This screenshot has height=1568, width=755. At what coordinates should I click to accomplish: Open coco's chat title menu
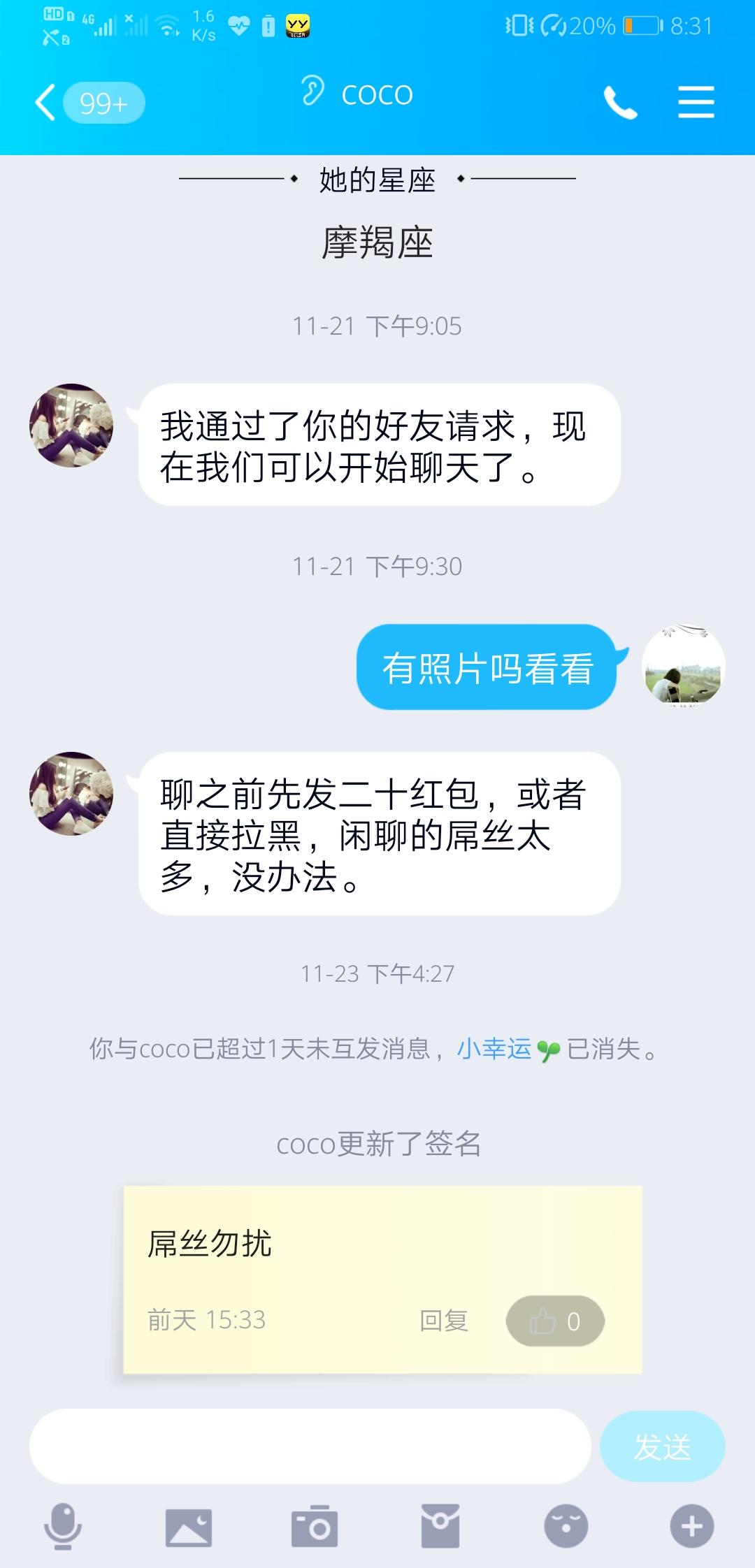(x=375, y=94)
